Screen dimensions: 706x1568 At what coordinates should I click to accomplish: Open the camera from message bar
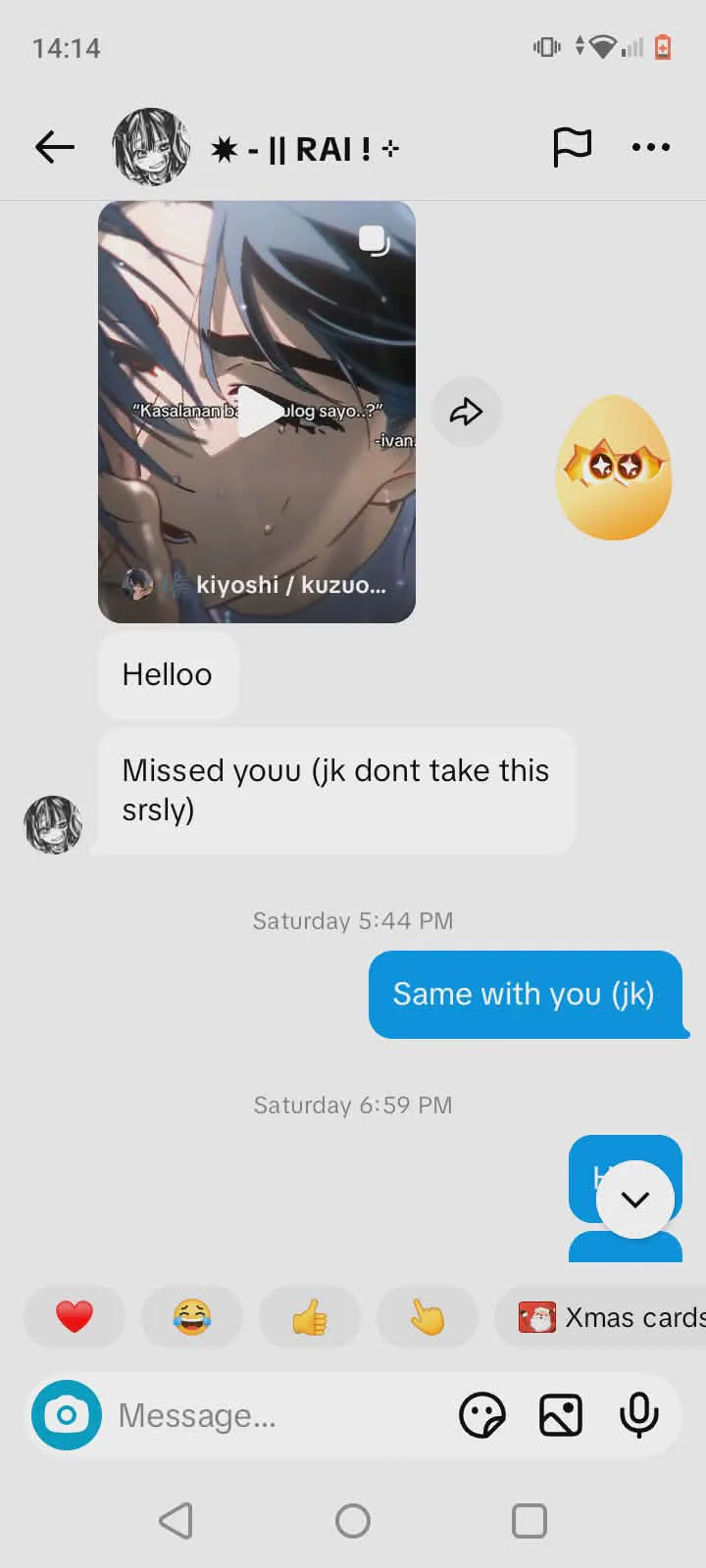67,1415
